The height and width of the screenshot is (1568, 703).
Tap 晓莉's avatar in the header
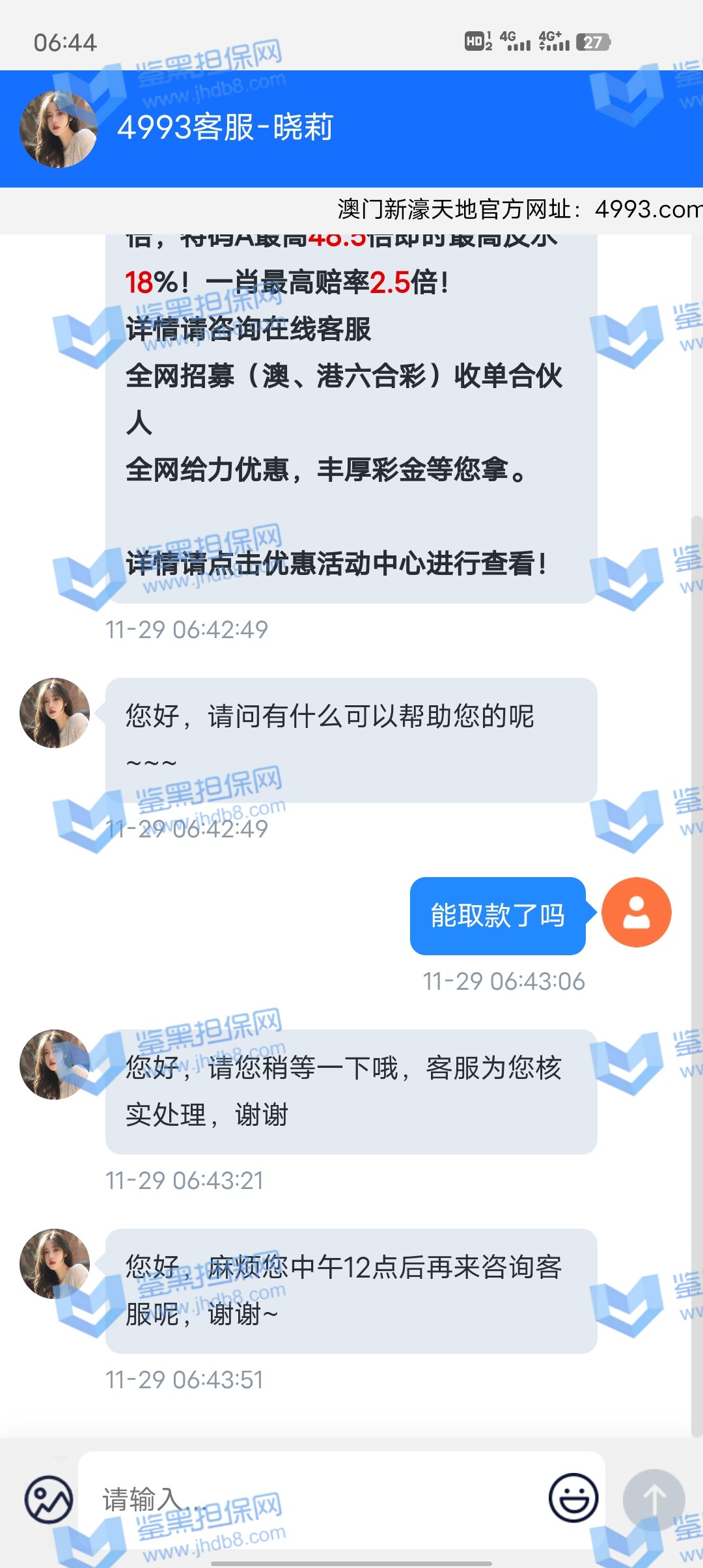click(59, 129)
